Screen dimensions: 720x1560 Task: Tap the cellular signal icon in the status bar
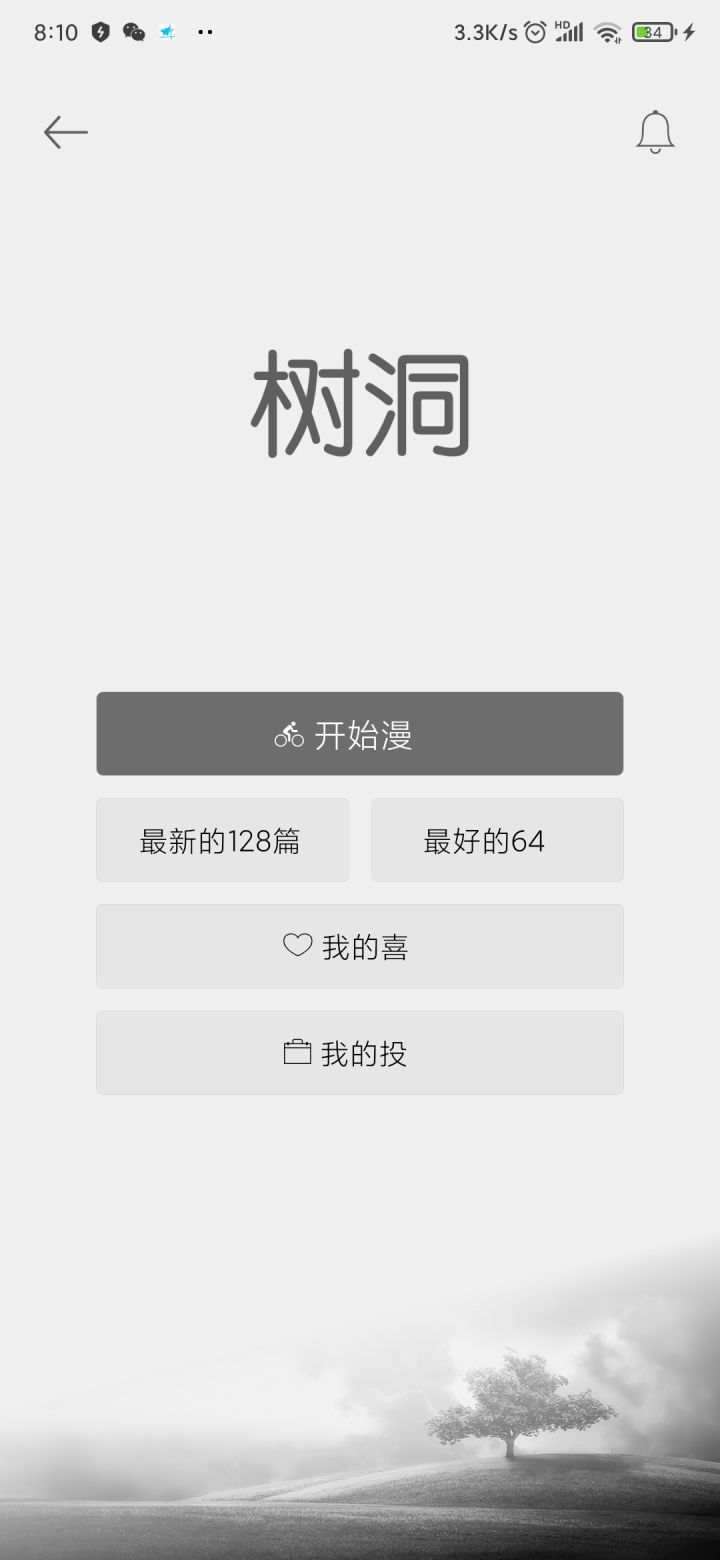tap(569, 31)
